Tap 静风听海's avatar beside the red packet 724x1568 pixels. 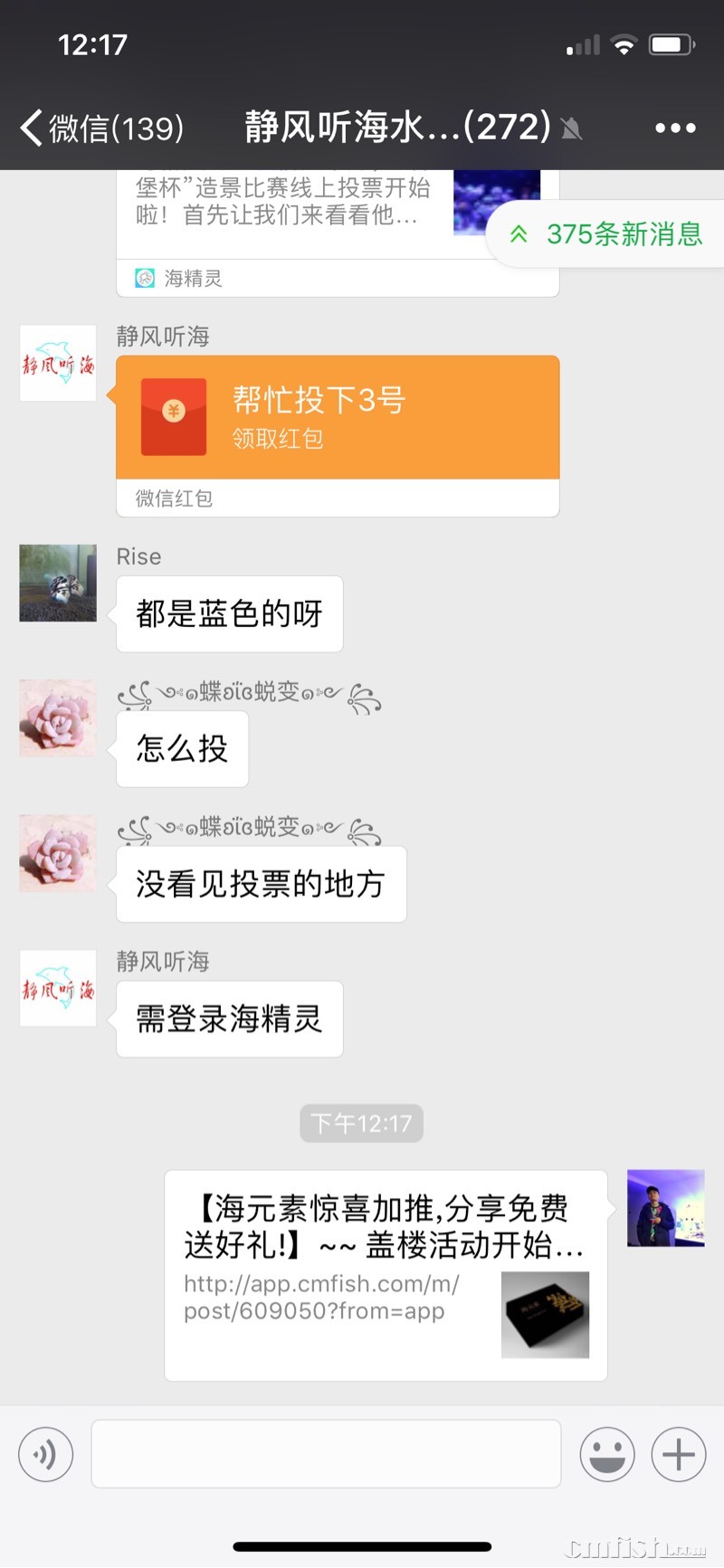(x=58, y=363)
